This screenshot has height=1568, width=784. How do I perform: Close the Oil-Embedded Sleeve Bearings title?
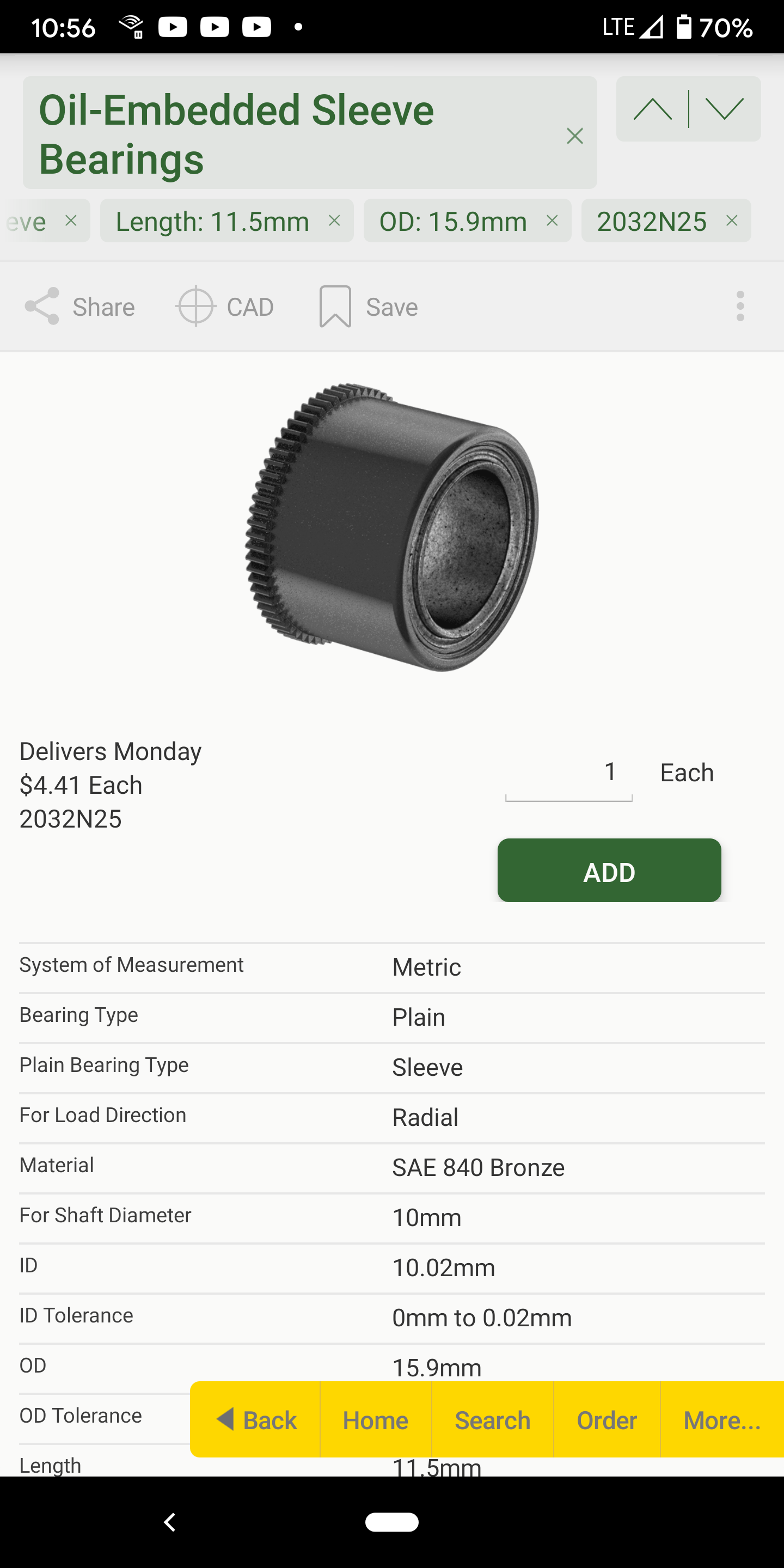tap(574, 136)
